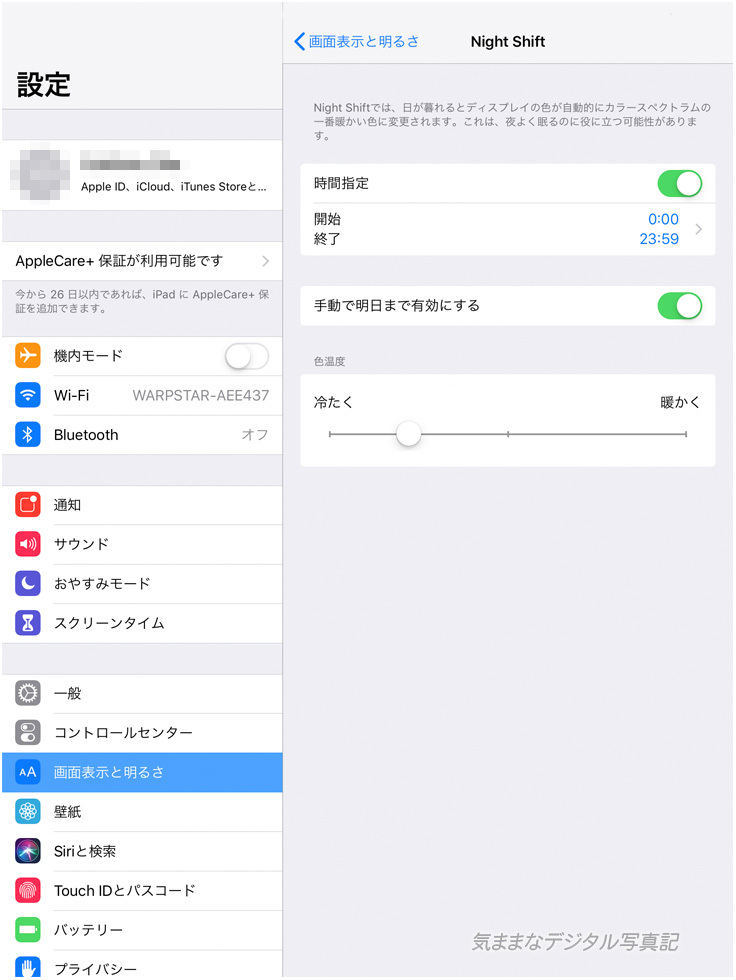Disable 手動で明日まで有効にする

(679, 306)
